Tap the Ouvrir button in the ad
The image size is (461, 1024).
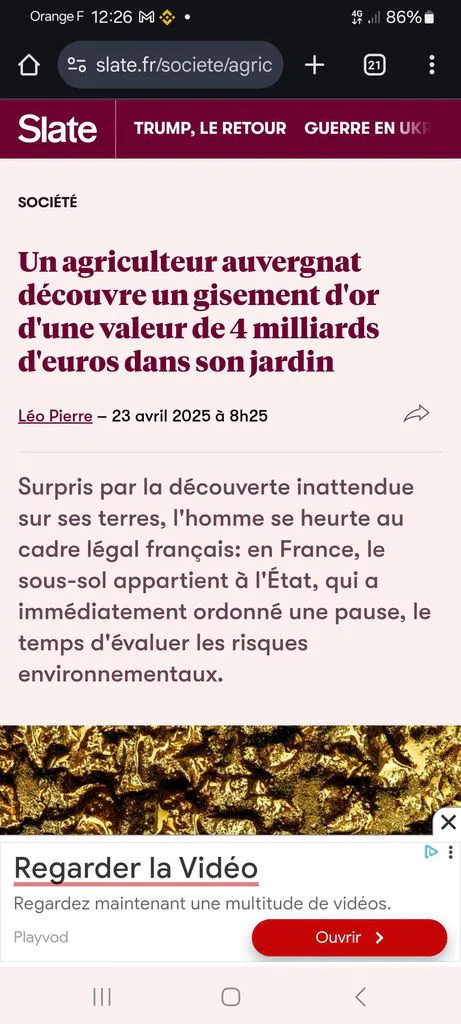(349, 938)
